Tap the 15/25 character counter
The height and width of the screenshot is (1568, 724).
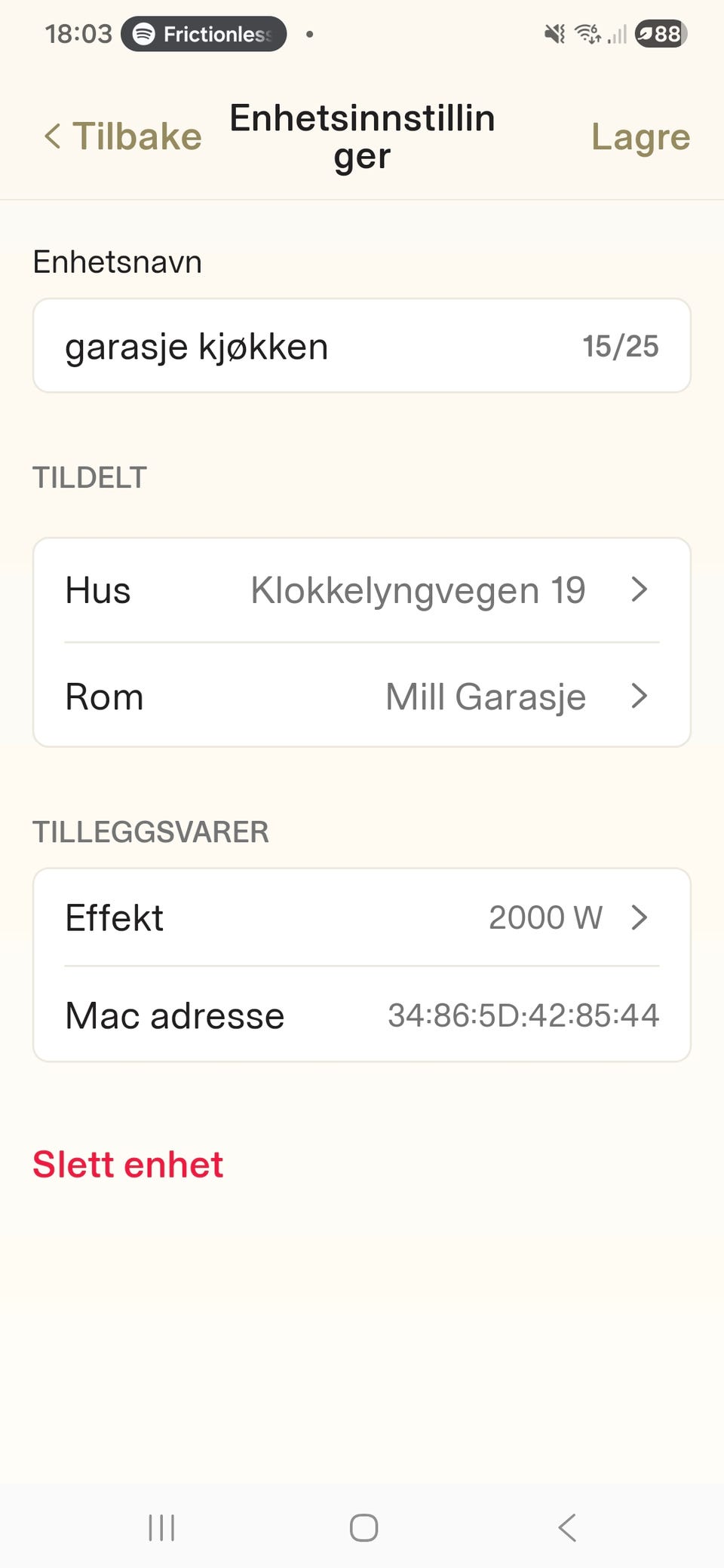coord(621,346)
